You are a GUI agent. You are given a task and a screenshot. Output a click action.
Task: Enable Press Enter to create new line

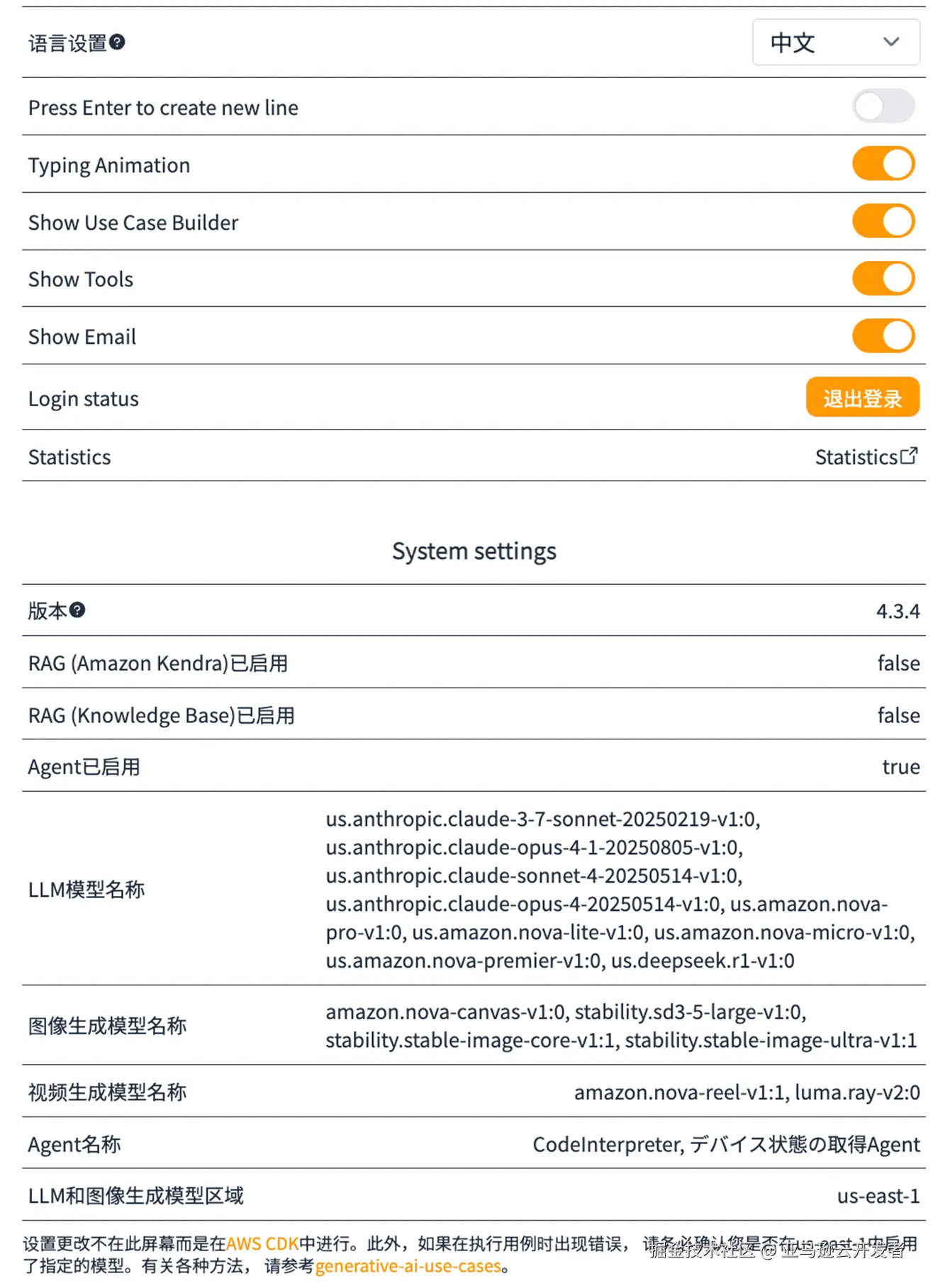pyautogui.click(x=883, y=107)
